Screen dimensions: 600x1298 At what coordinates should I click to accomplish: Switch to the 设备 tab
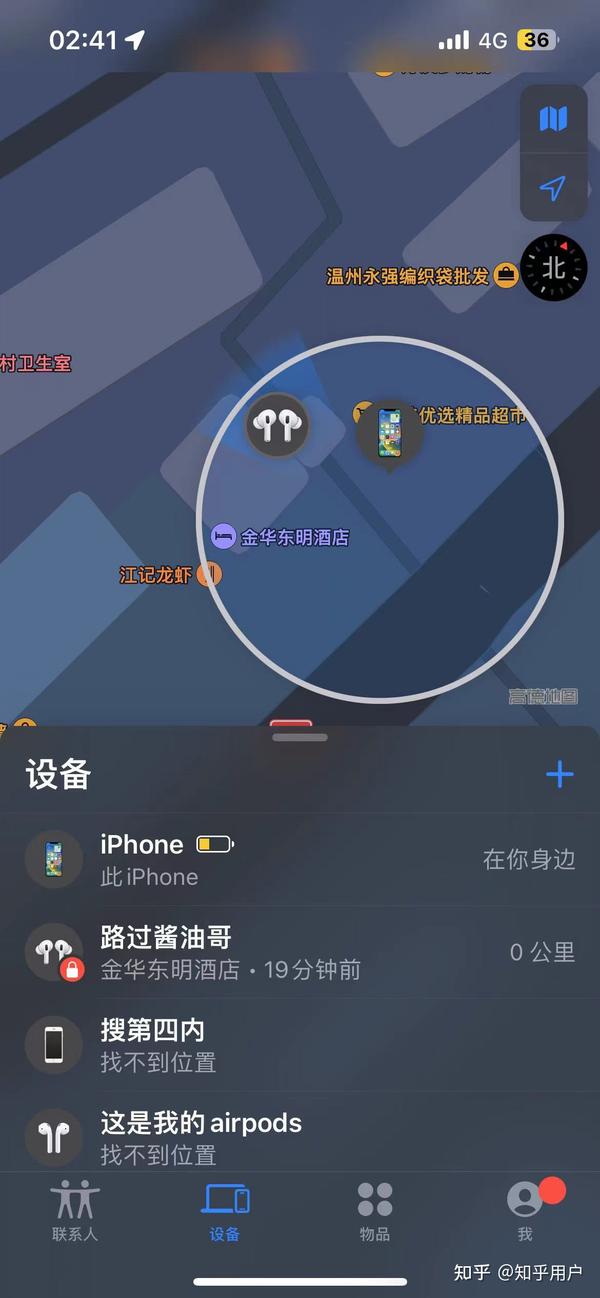coord(225,1210)
